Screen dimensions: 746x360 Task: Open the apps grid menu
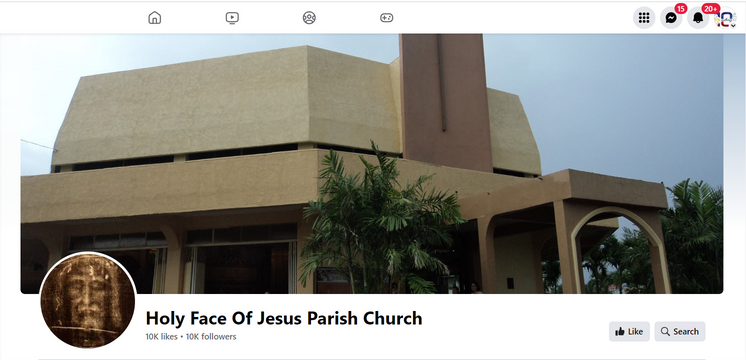pos(644,18)
